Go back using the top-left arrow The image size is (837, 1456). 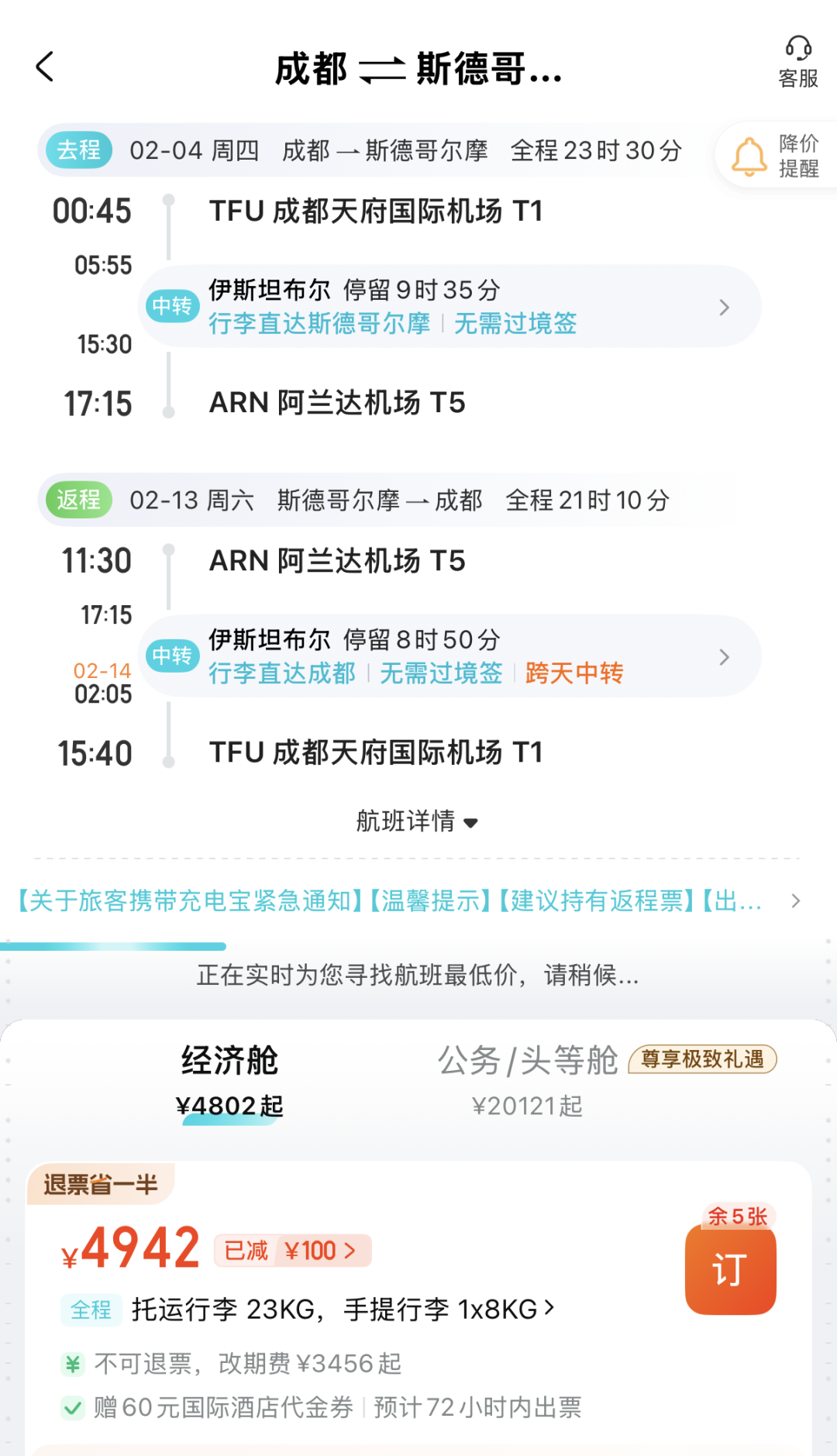[45, 67]
